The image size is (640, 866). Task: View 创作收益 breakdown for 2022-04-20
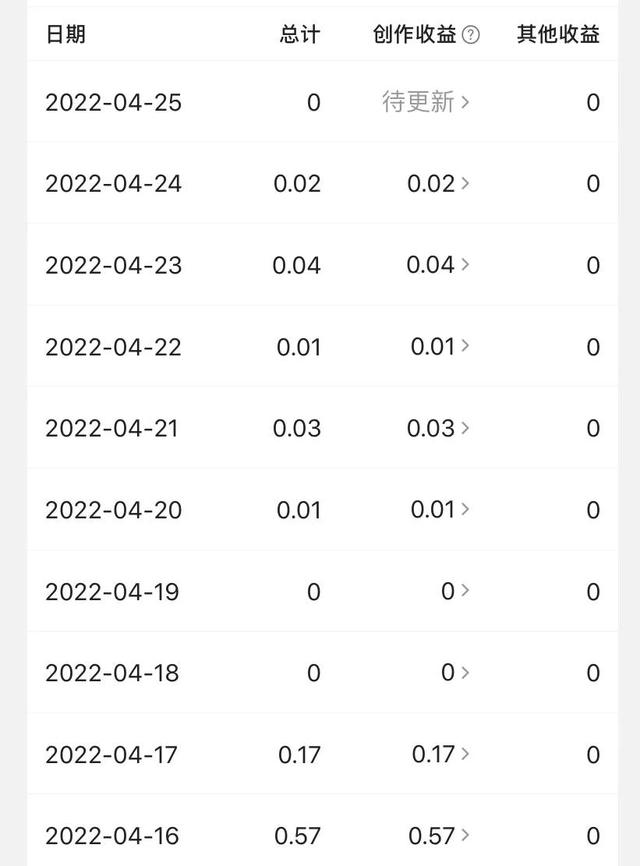tap(440, 510)
